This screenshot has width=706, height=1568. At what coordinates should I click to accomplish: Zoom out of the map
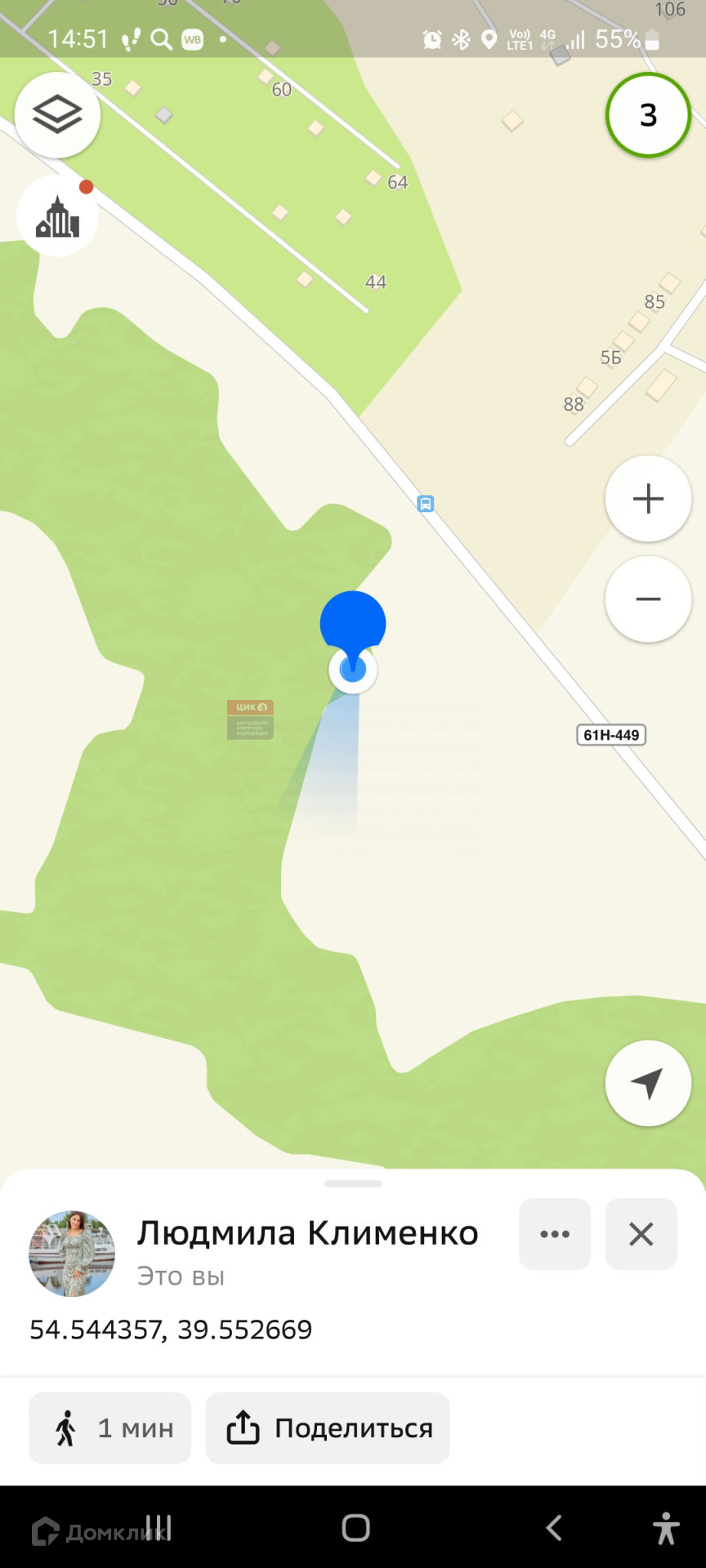[x=648, y=599]
